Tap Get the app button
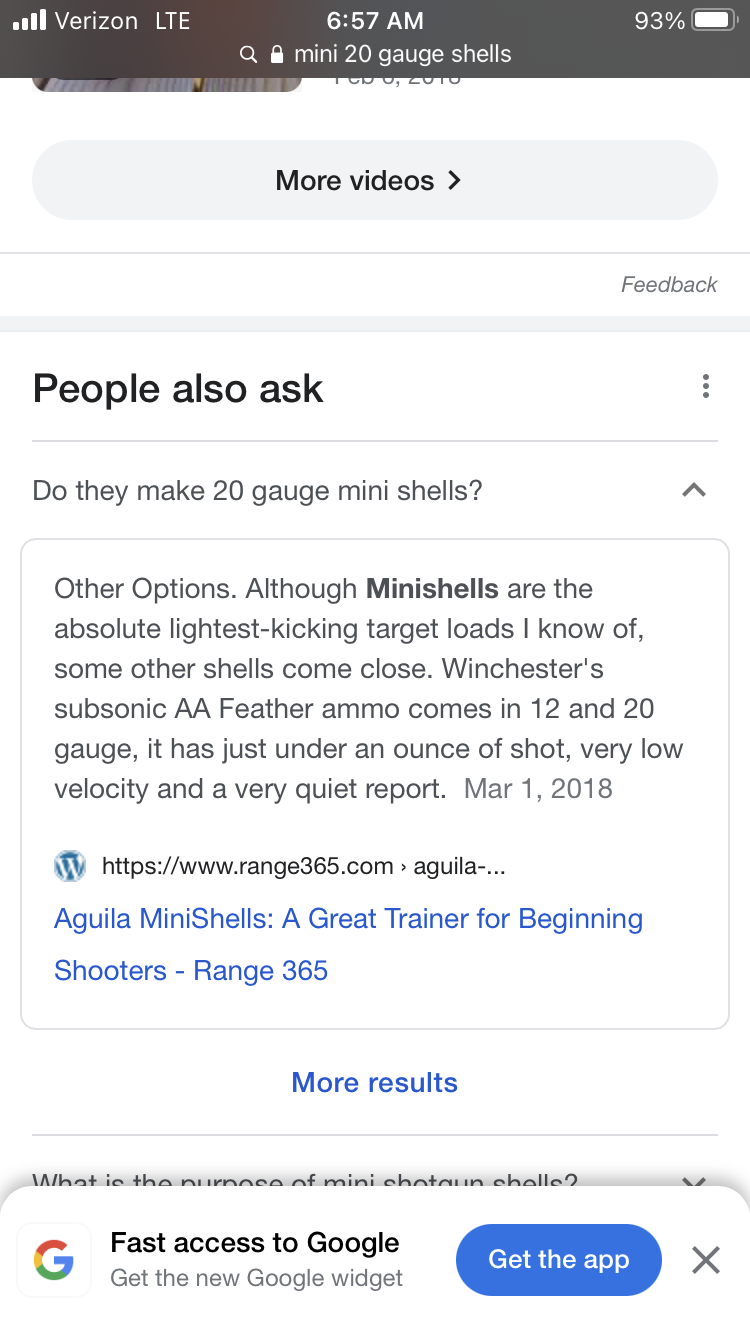The height and width of the screenshot is (1334, 750). click(558, 1260)
